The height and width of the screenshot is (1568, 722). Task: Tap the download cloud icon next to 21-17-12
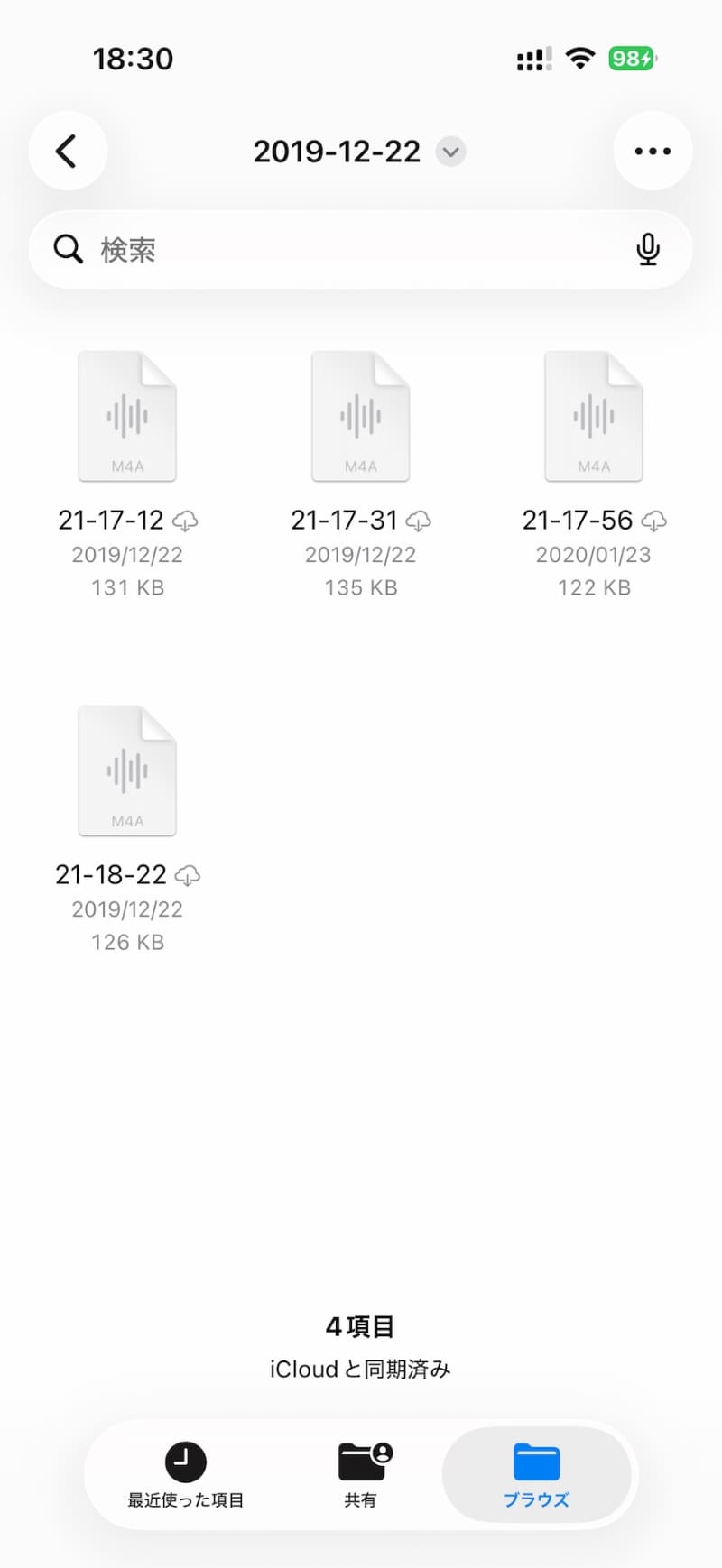[x=187, y=520]
